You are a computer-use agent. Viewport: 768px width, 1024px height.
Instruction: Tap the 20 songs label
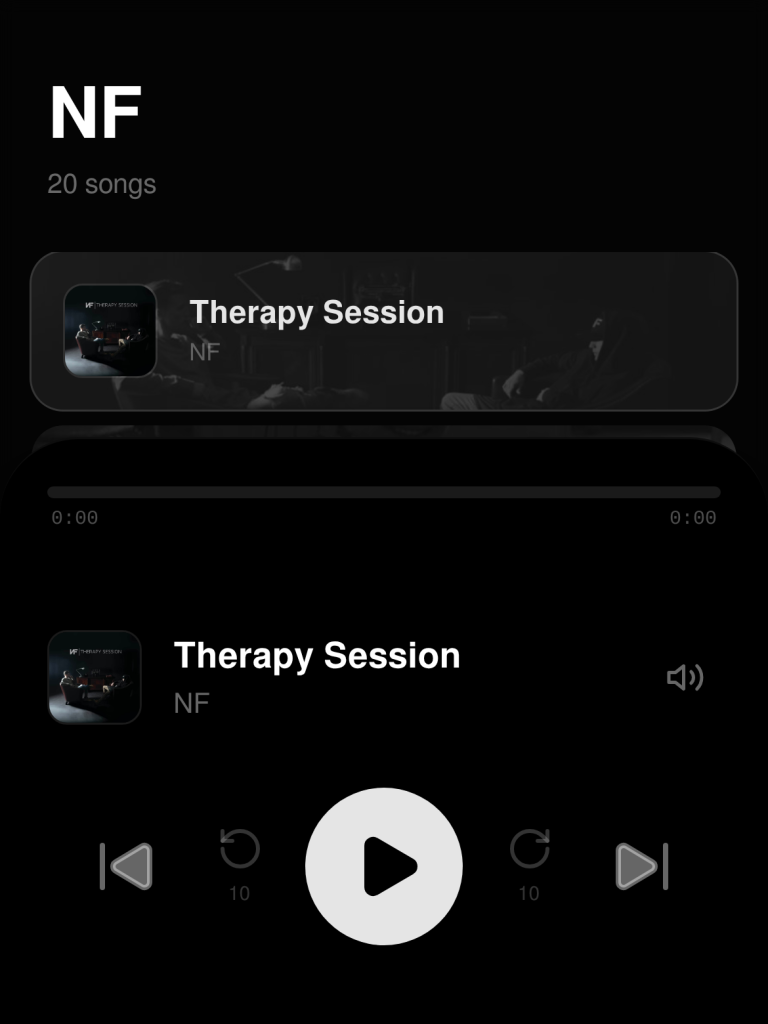pyautogui.click(x=102, y=184)
